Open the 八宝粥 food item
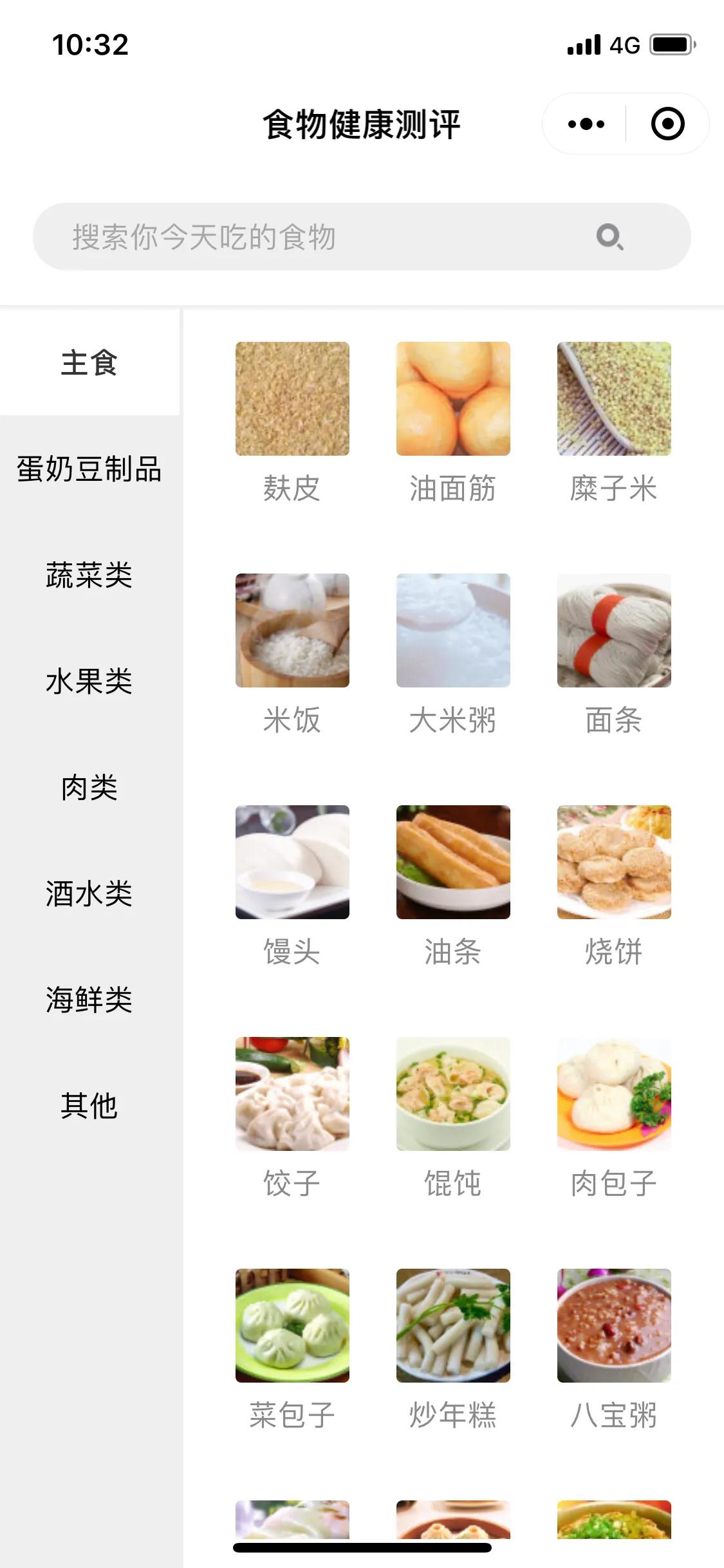 click(x=614, y=1329)
